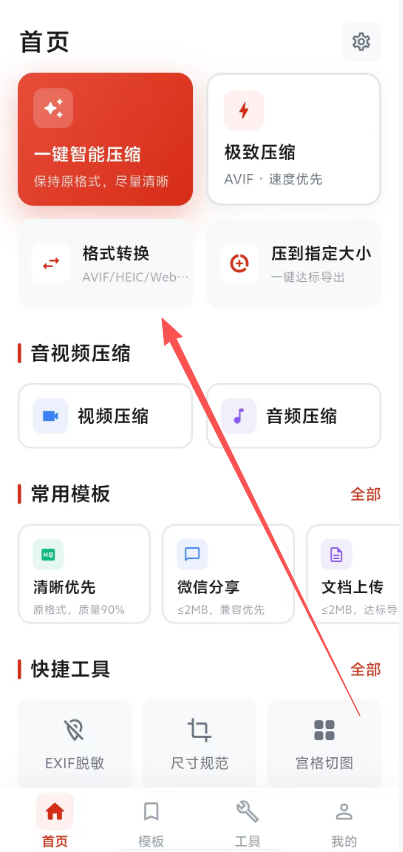Start 一键智能压缩 smart compression
Screen dimensions: 403x852
point(105,139)
